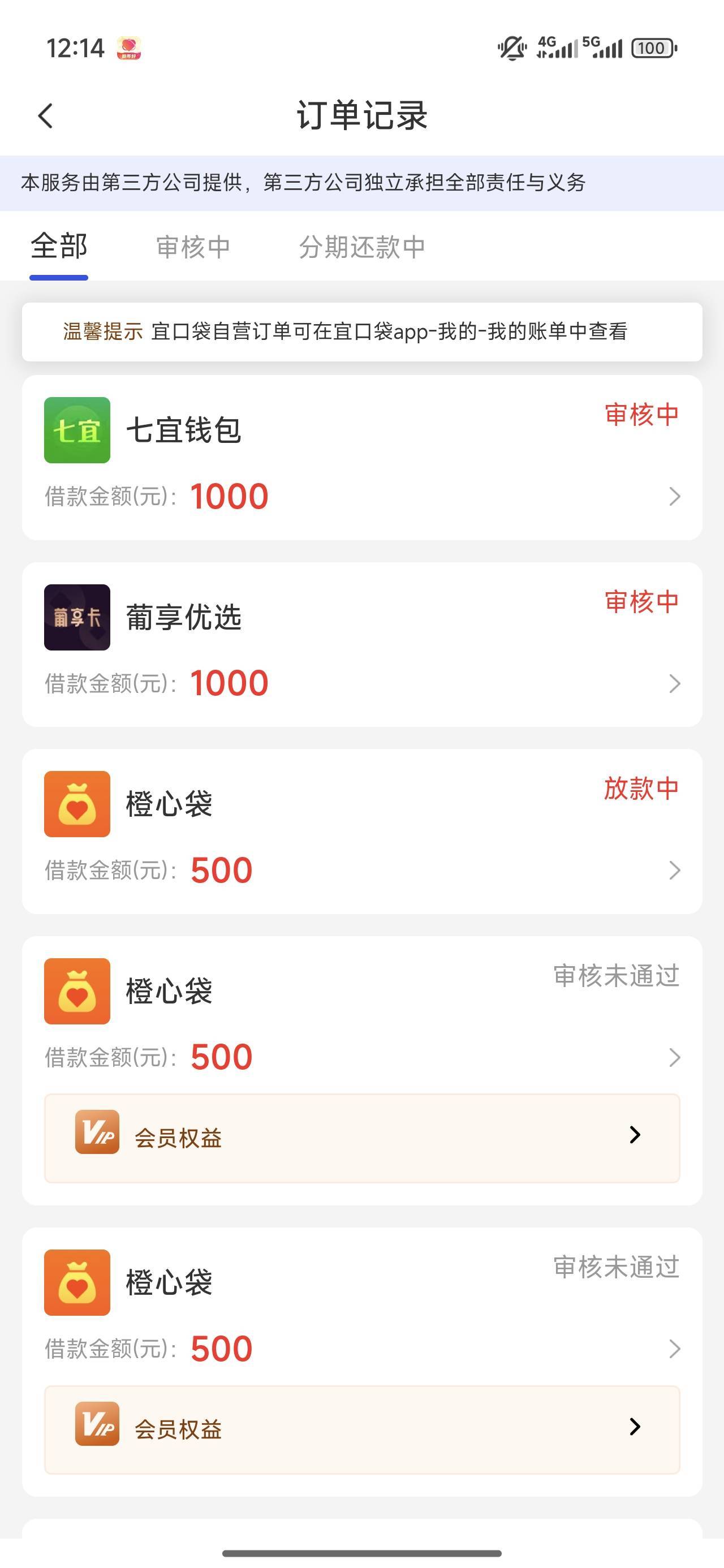Image resolution: width=724 pixels, height=1568 pixels.
Task: Switch to the 审核中 tab
Action: (193, 247)
